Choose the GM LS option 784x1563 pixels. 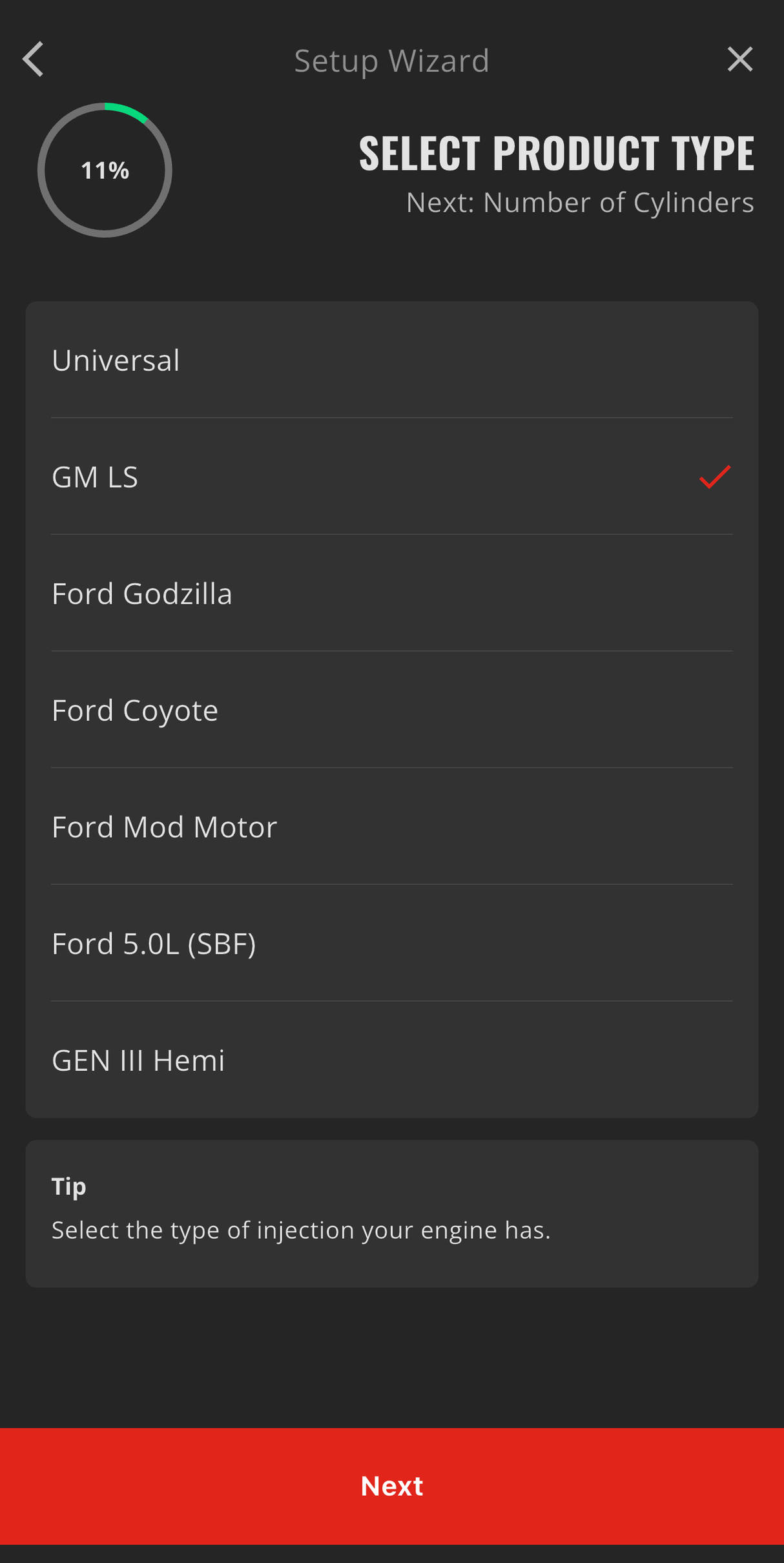coord(391,477)
